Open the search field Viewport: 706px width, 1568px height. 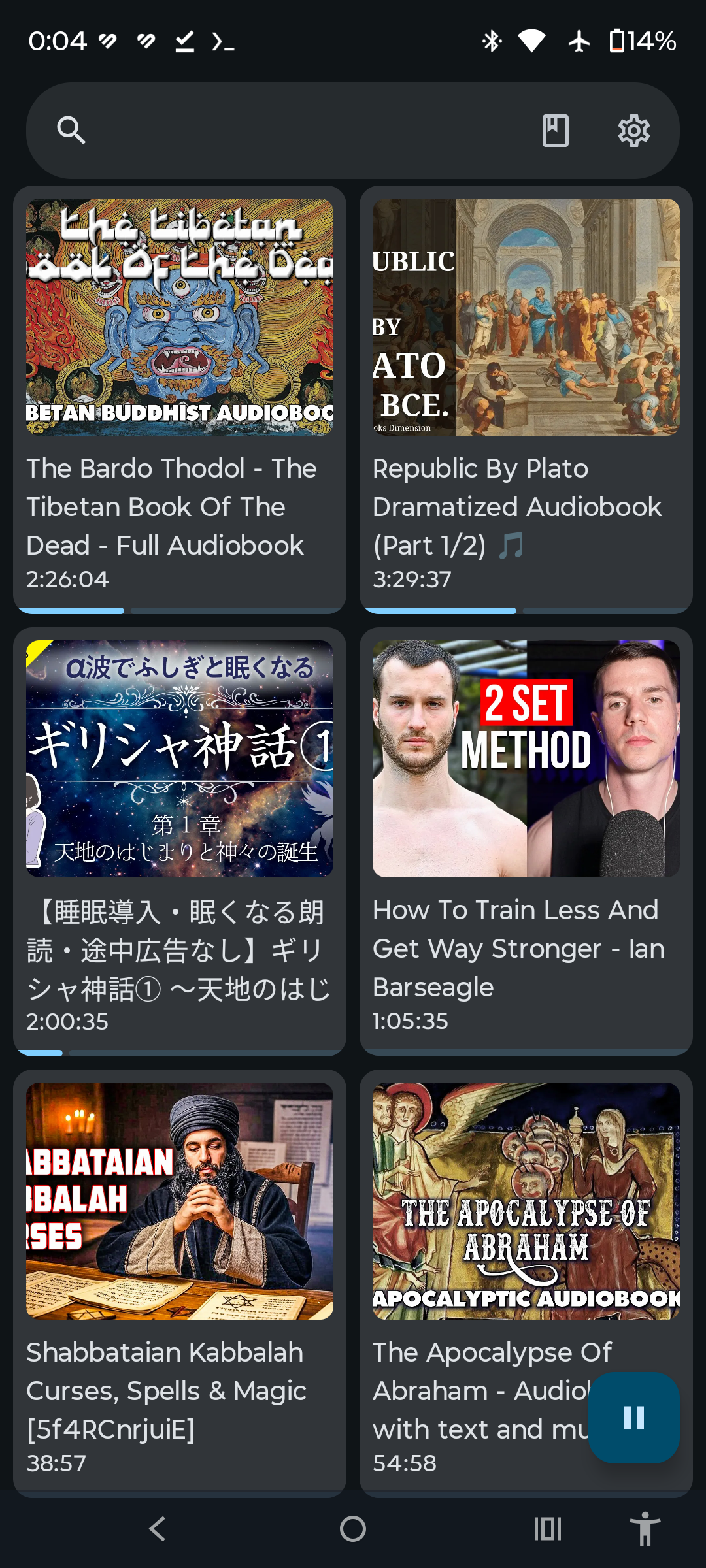[294, 131]
